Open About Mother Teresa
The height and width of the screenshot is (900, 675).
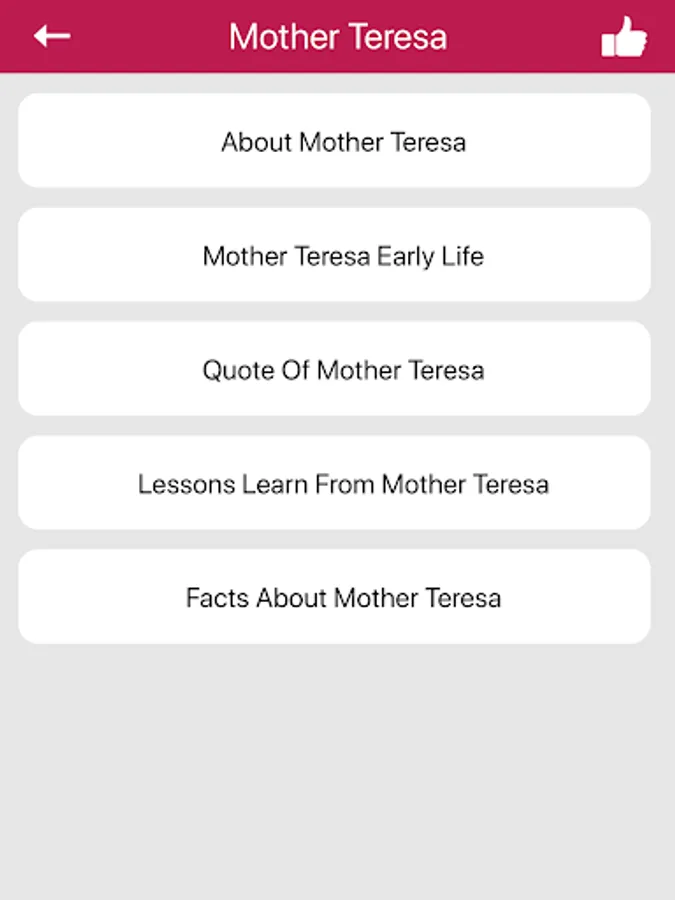click(x=334, y=141)
